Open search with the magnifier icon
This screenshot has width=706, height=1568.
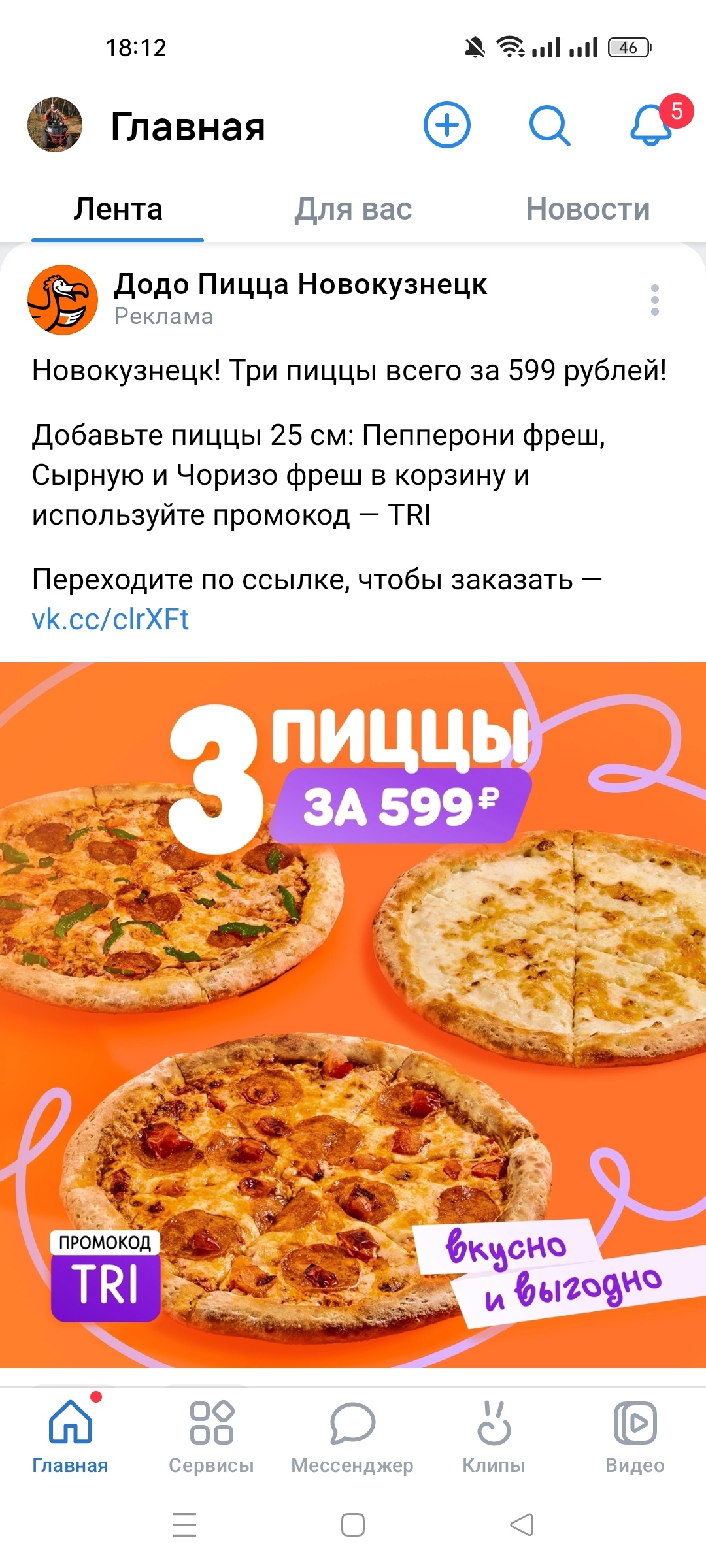pos(549,125)
